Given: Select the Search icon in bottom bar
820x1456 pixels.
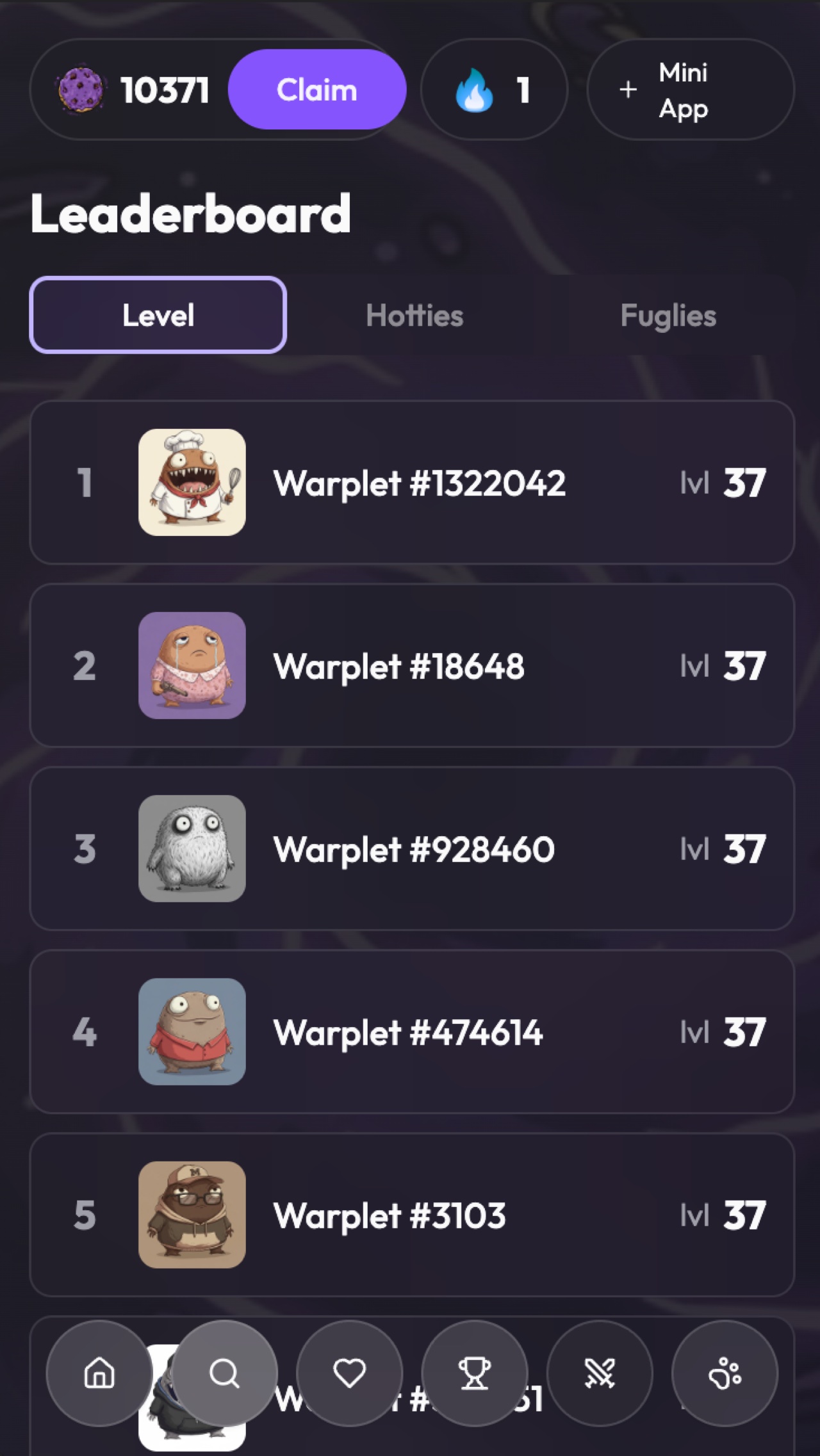Looking at the screenshot, I should (224, 1372).
